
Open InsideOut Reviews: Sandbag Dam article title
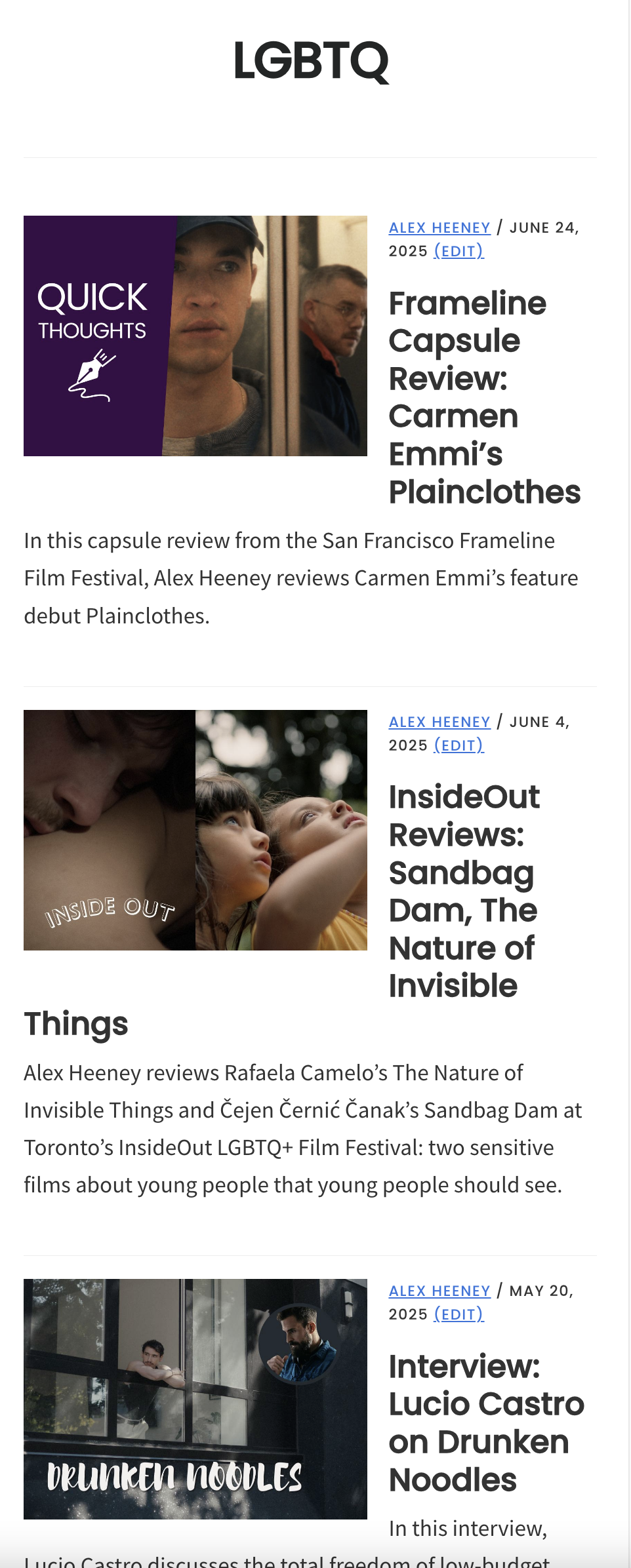[464, 891]
